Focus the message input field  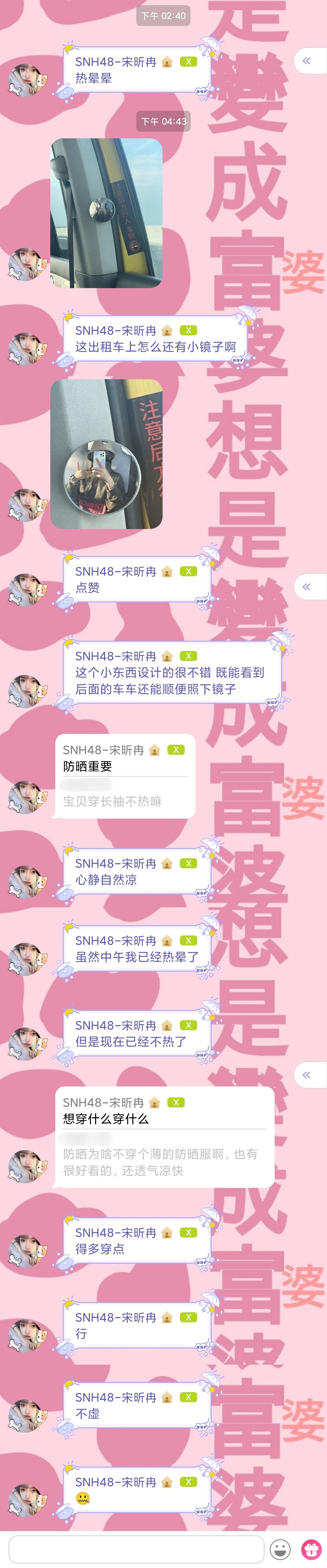tap(137, 1549)
